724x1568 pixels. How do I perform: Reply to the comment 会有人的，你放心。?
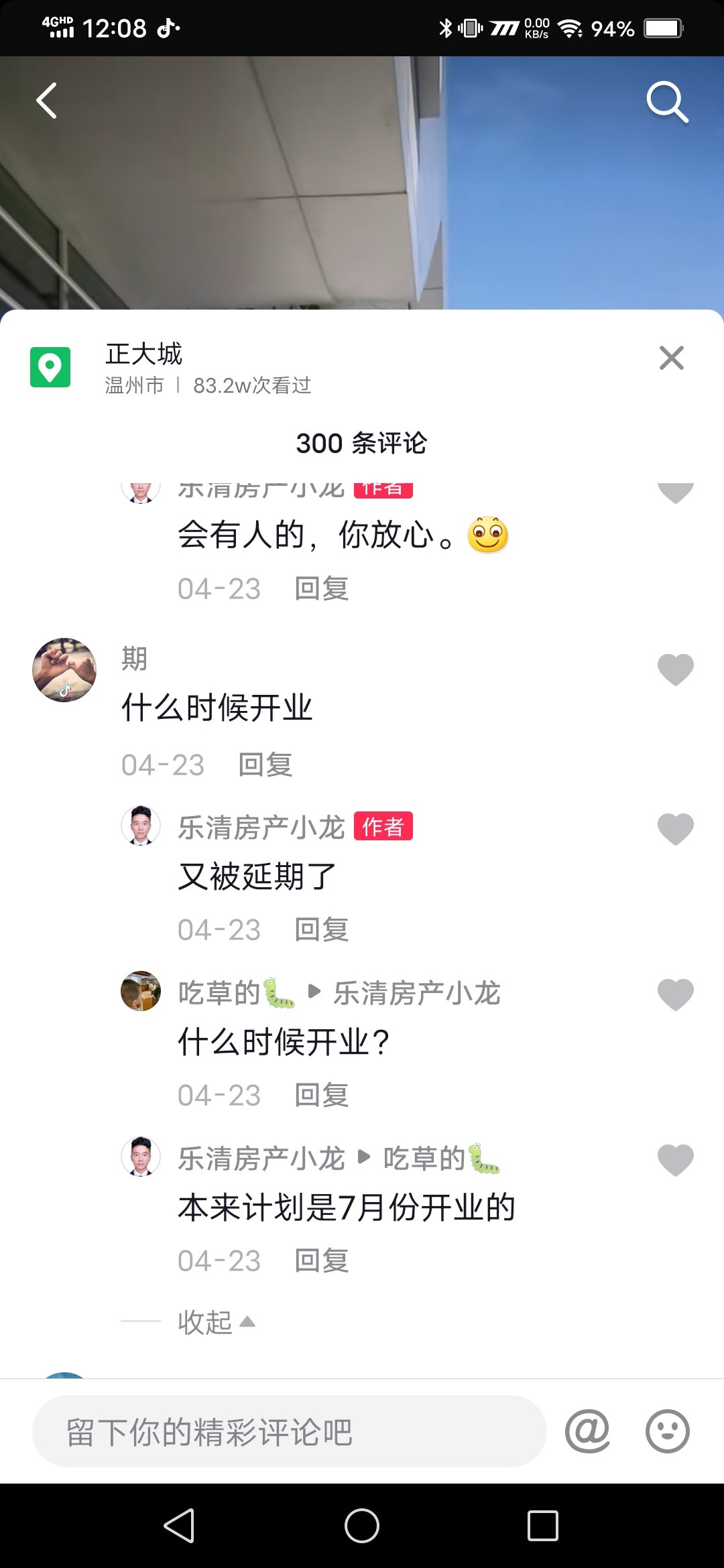click(x=322, y=589)
